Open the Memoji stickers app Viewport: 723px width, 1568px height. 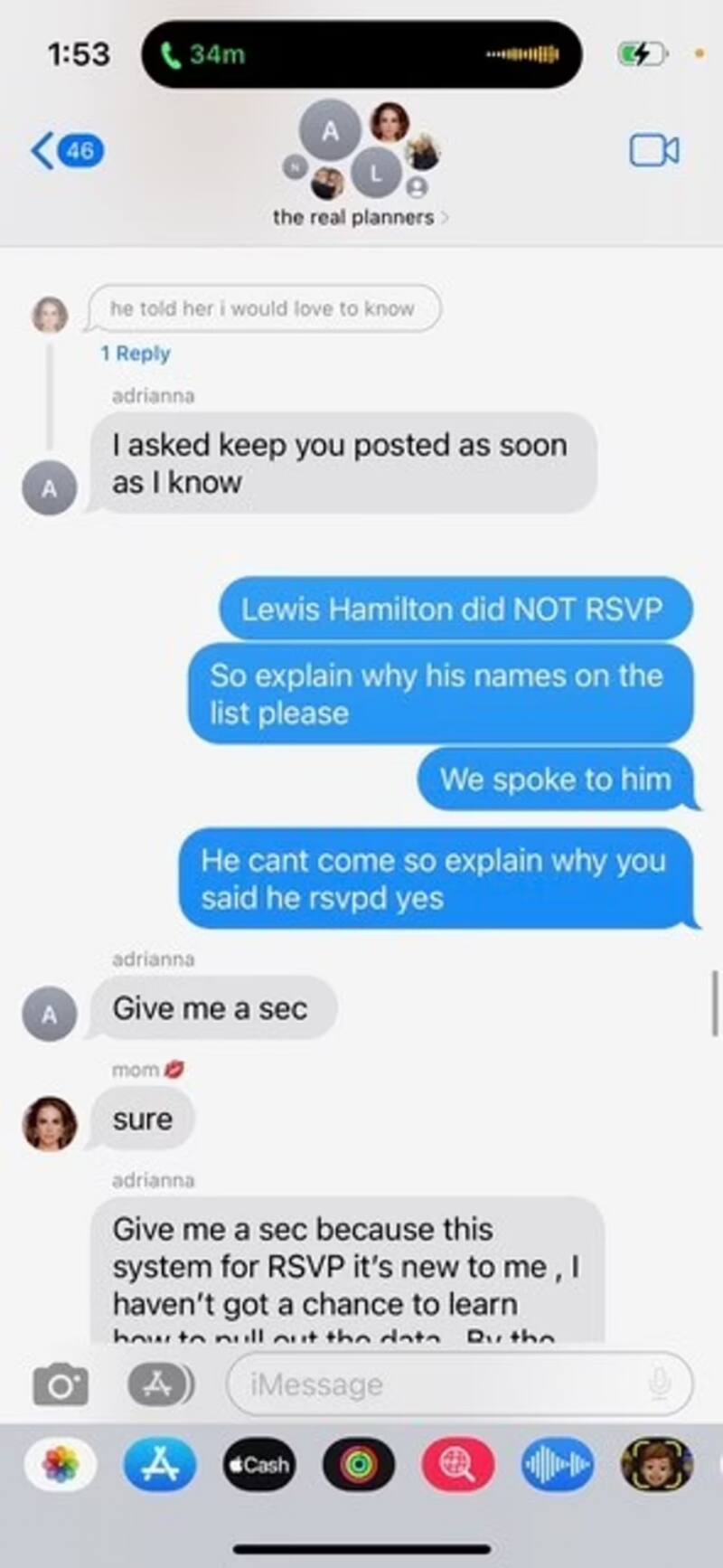tap(657, 1464)
